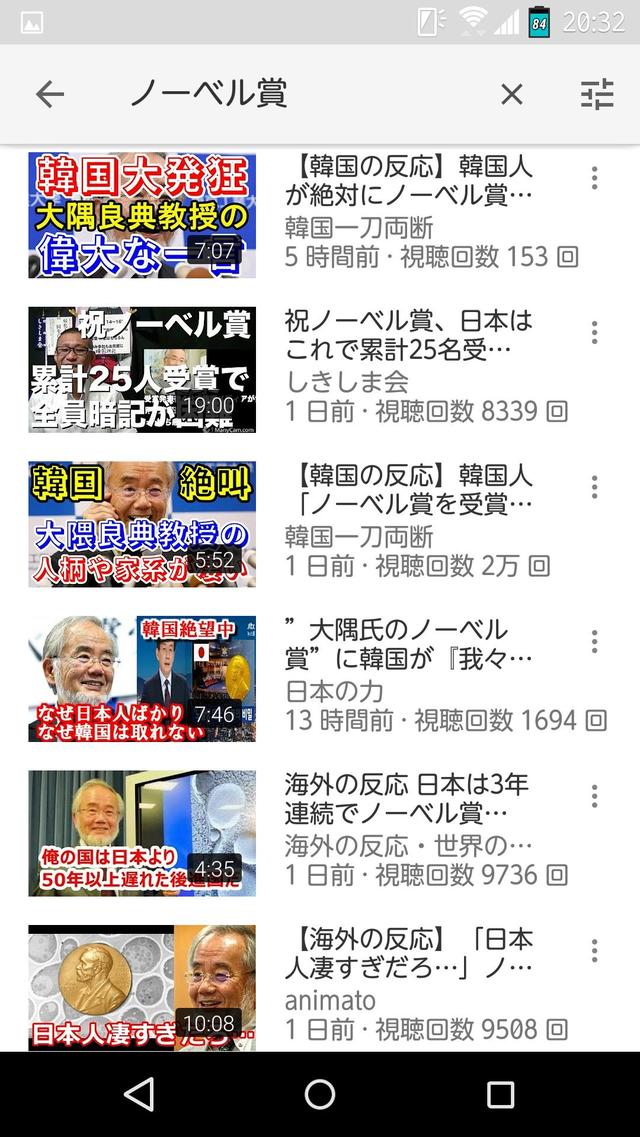Open options for the 2万-view video
Screen dimensions: 640x1137
[x=594, y=488]
